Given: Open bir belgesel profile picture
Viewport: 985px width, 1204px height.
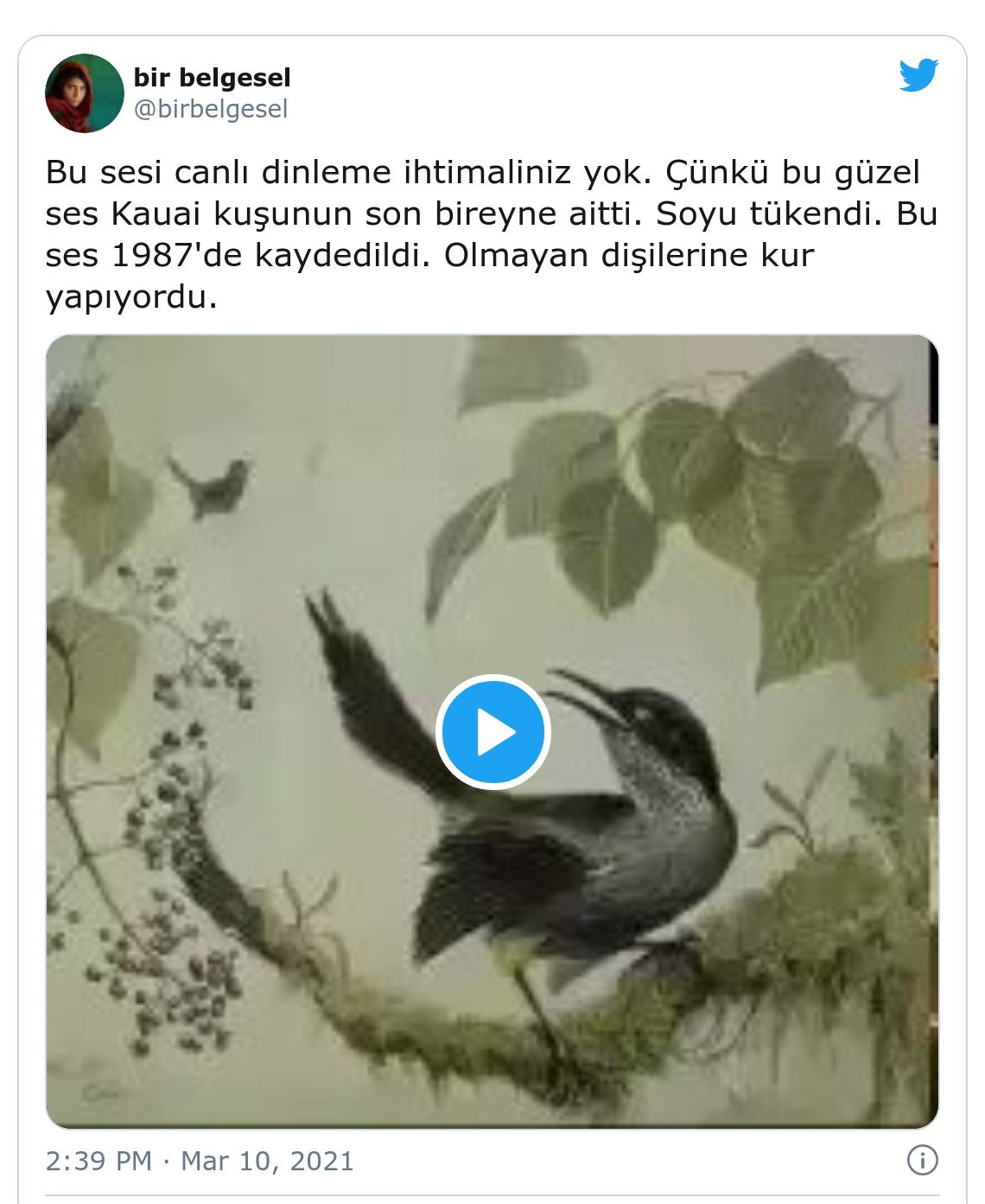Looking at the screenshot, I should pyautogui.click(x=84, y=93).
